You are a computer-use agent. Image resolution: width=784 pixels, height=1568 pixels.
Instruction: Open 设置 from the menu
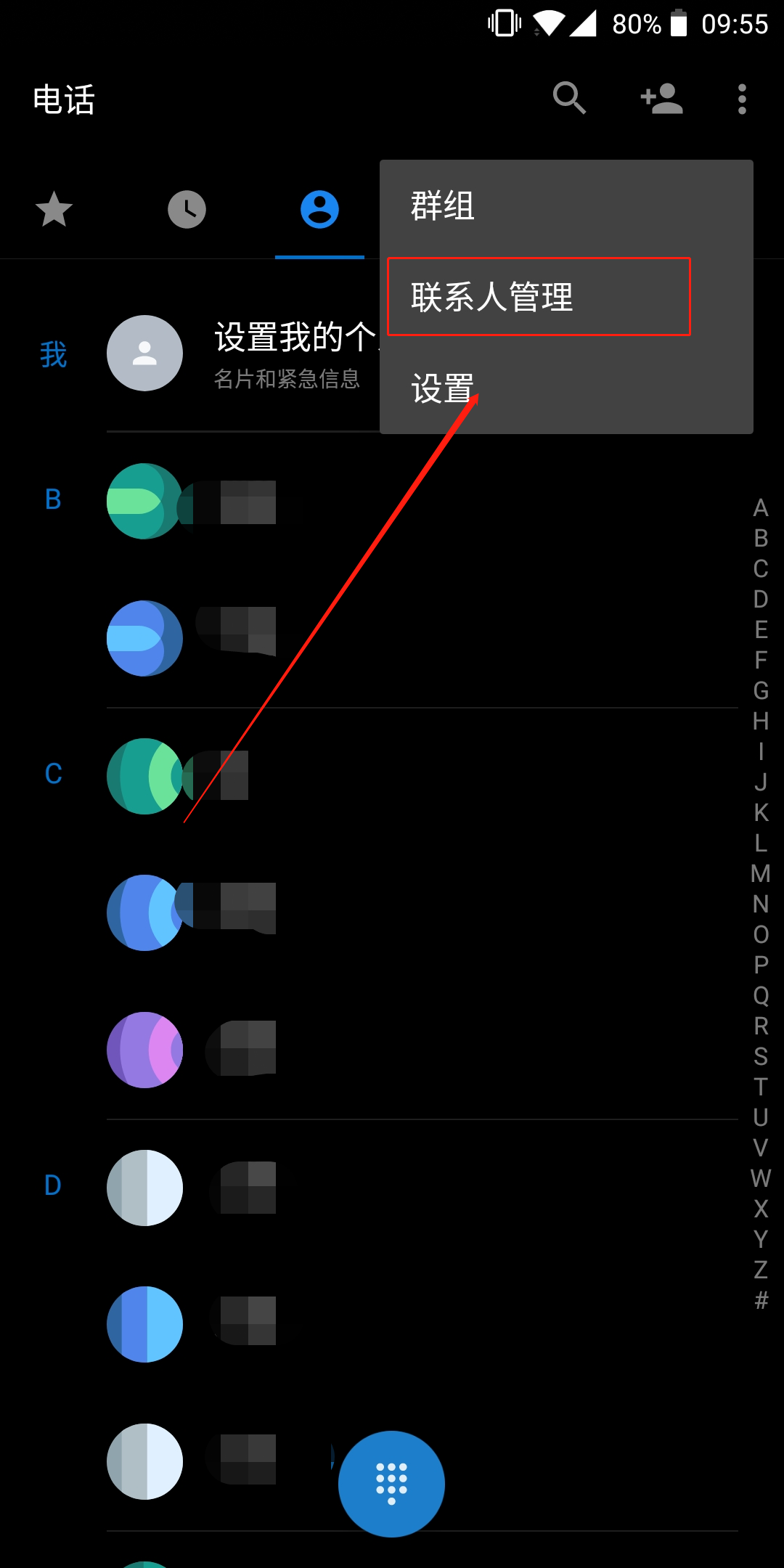(x=566, y=388)
